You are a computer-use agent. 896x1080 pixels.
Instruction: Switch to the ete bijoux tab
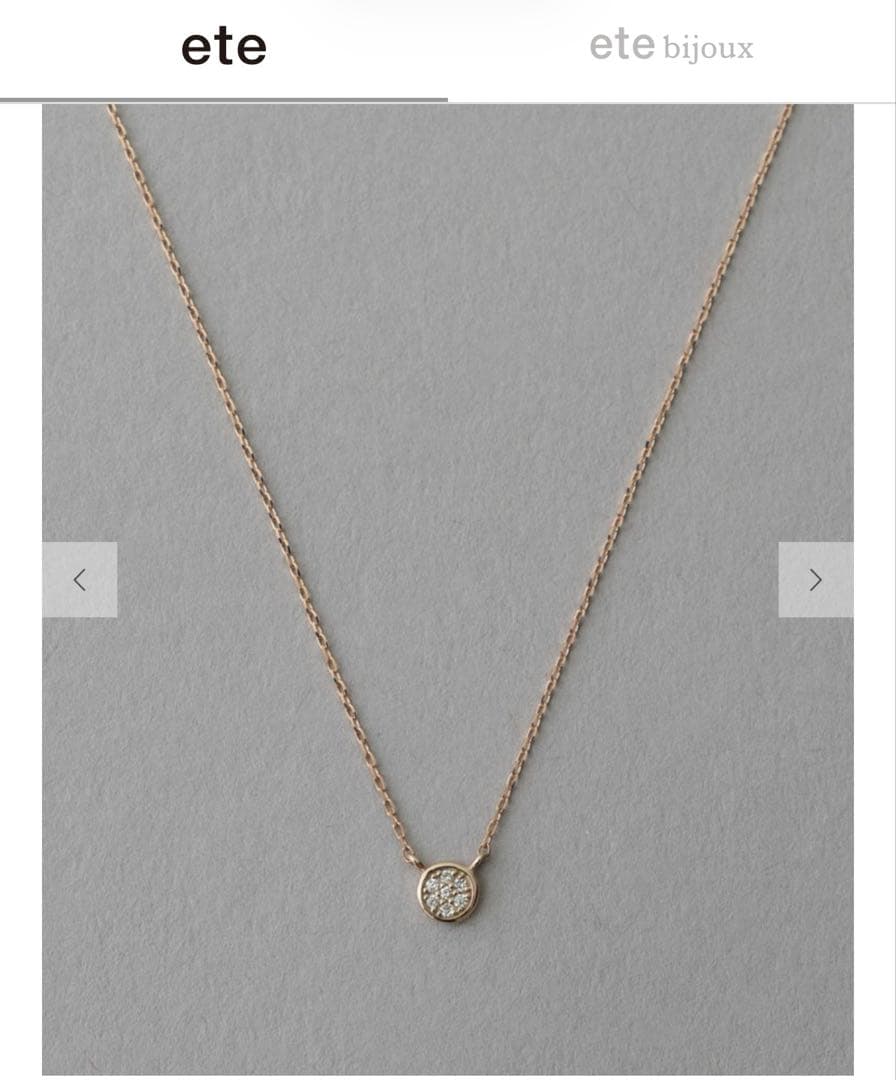click(x=671, y=47)
